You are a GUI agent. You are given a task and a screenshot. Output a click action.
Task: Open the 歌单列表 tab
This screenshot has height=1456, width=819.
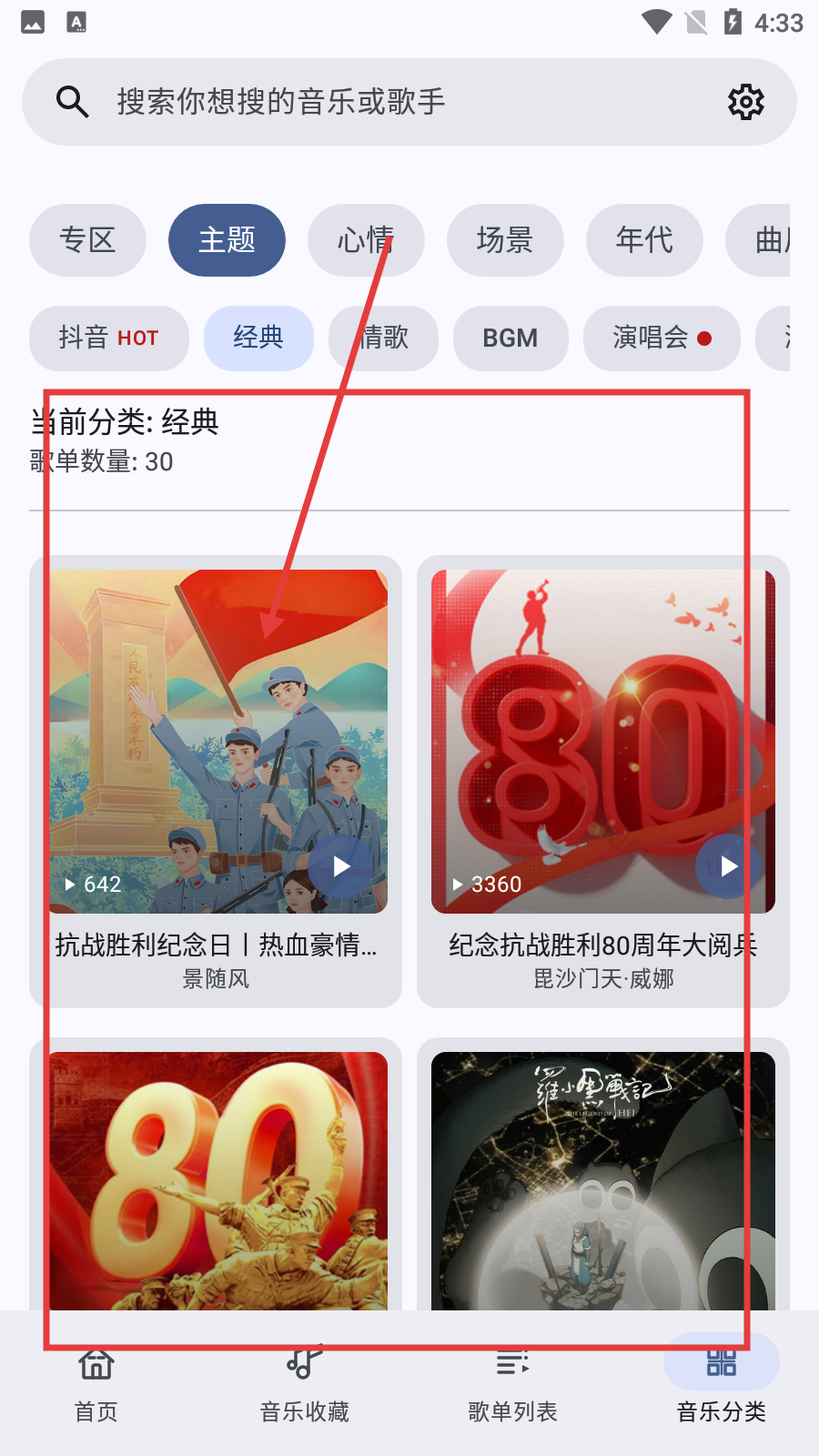512,1383
